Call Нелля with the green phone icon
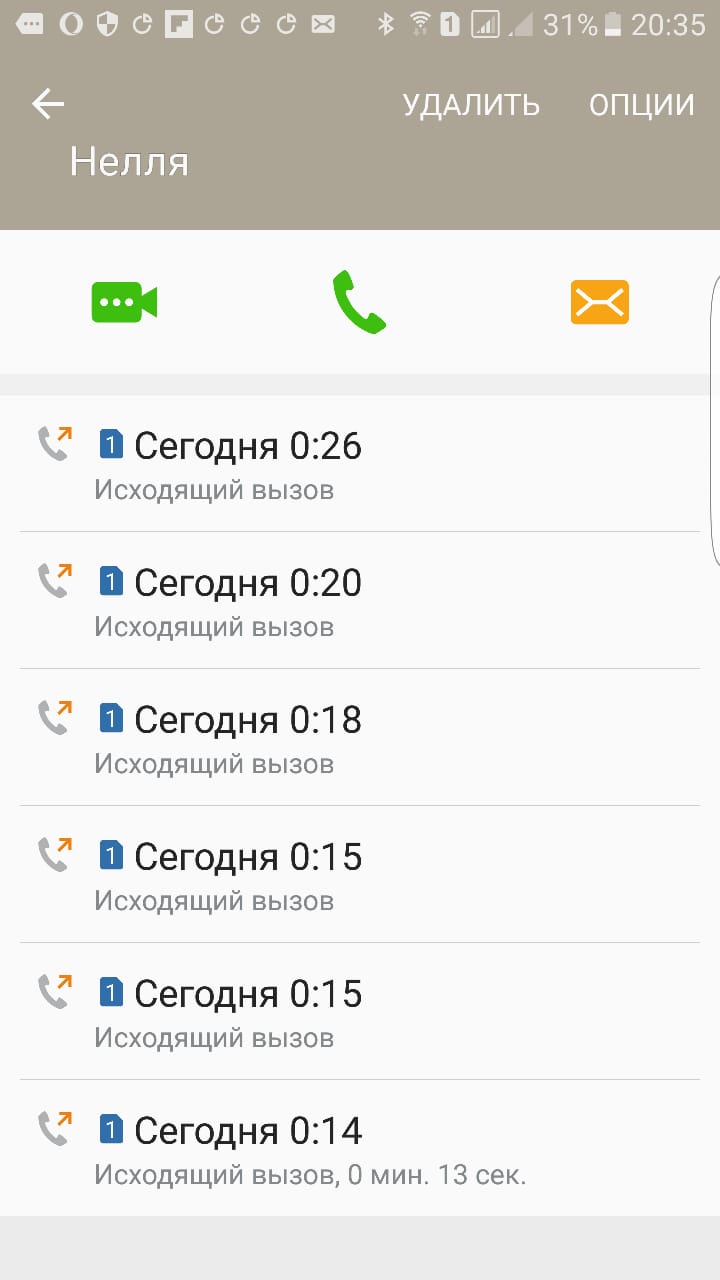 pos(359,302)
